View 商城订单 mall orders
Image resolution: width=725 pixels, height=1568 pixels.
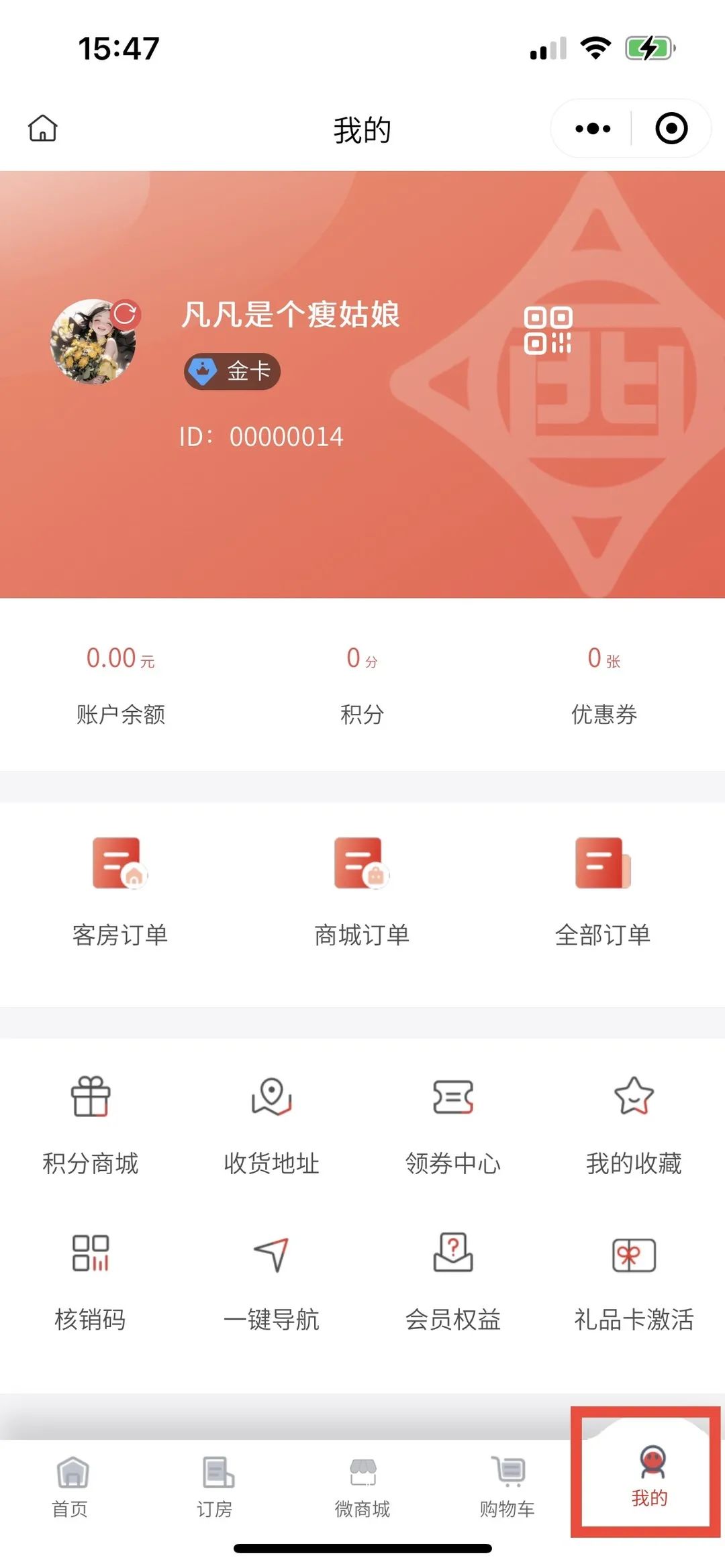pyautogui.click(x=362, y=890)
